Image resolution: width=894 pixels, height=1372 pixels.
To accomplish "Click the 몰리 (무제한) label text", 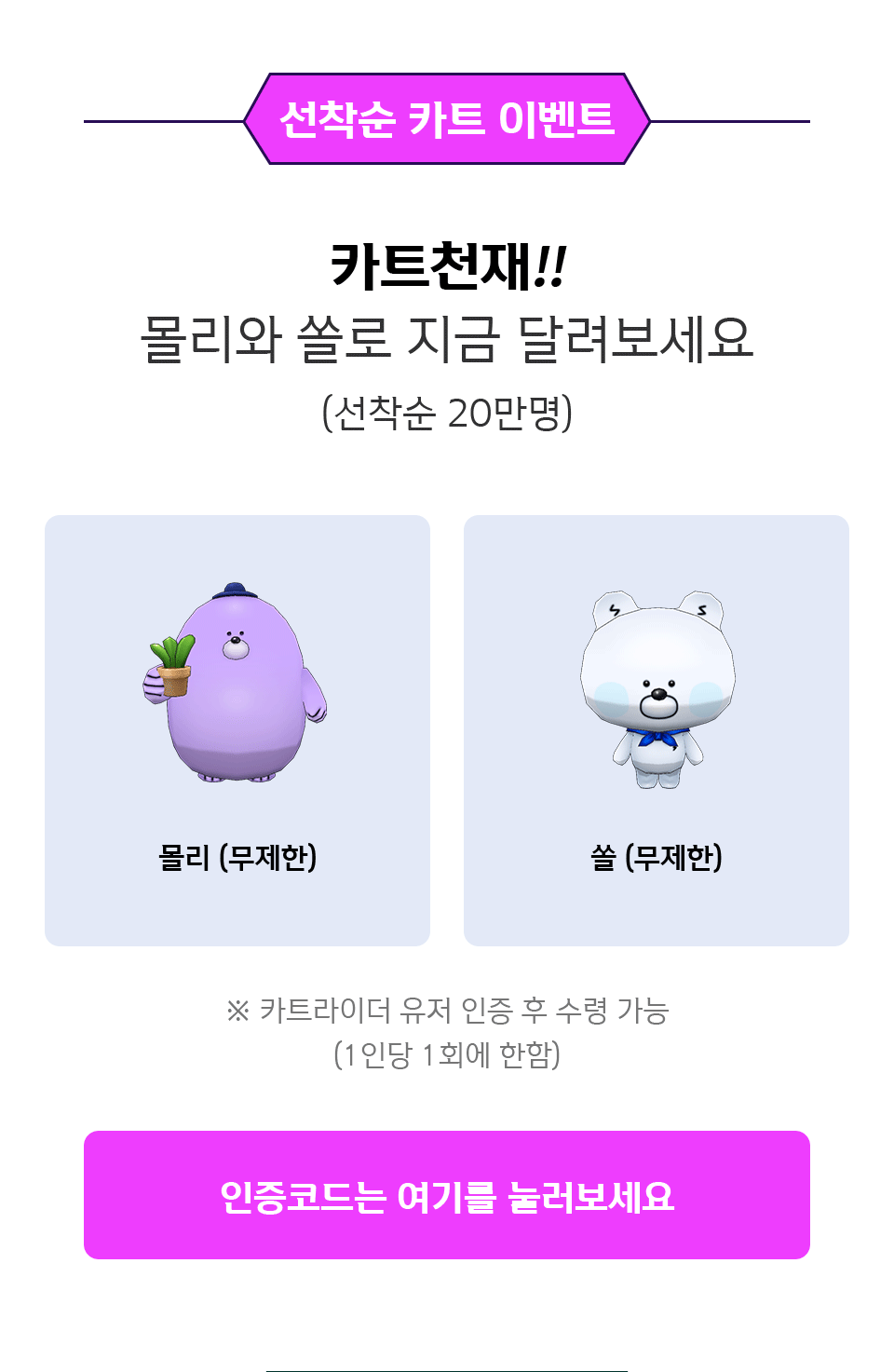I will click(x=237, y=854).
